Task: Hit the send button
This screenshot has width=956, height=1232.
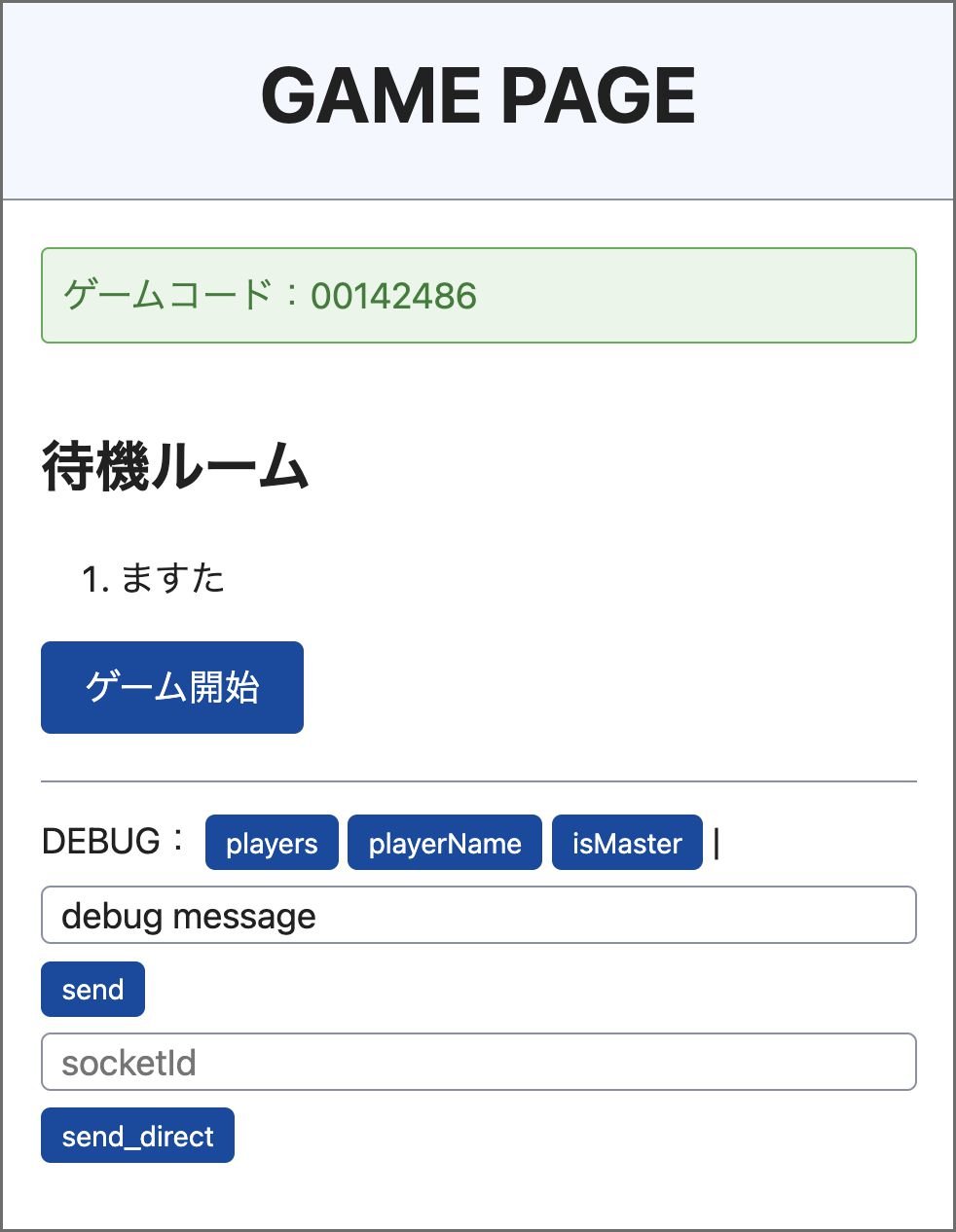Action: coord(92,990)
